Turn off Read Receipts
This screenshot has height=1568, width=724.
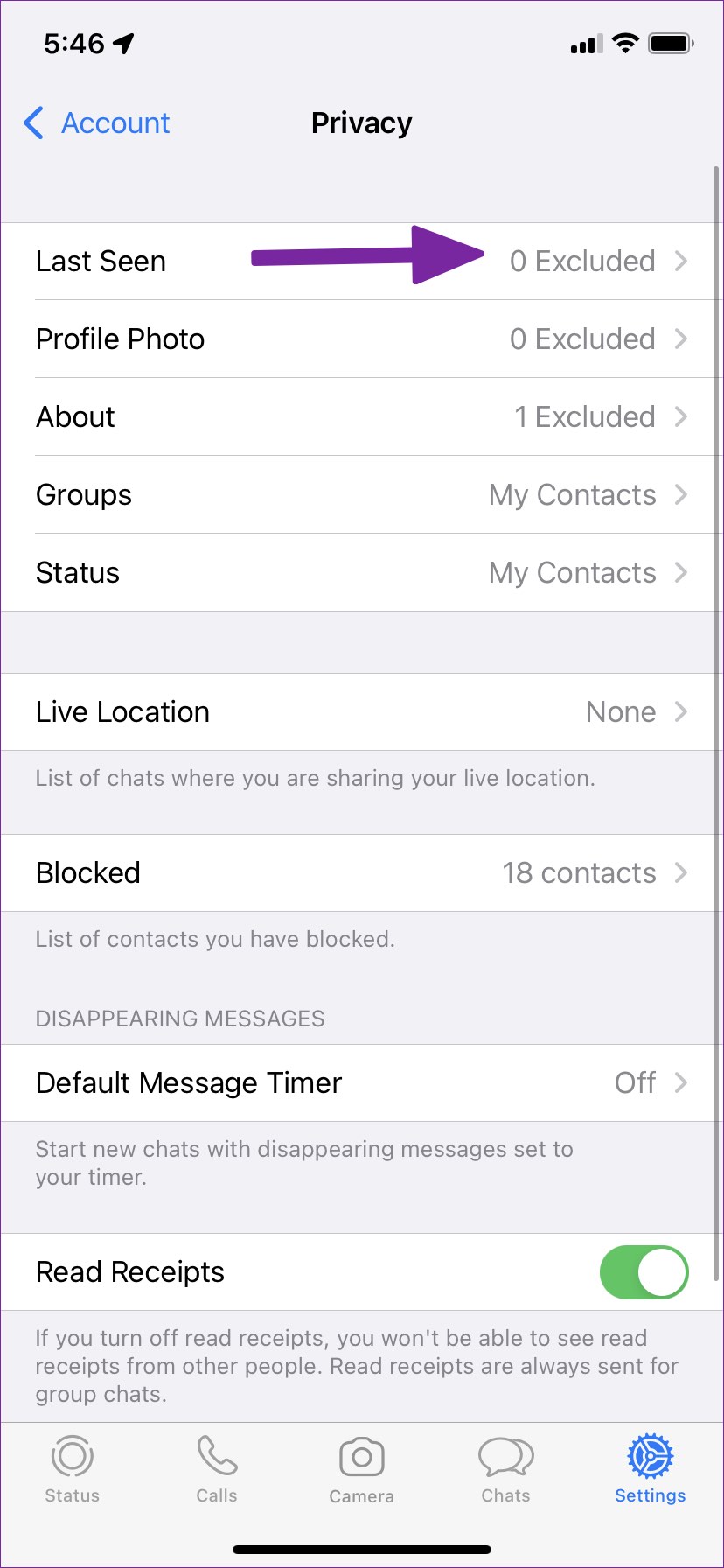point(644,1272)
